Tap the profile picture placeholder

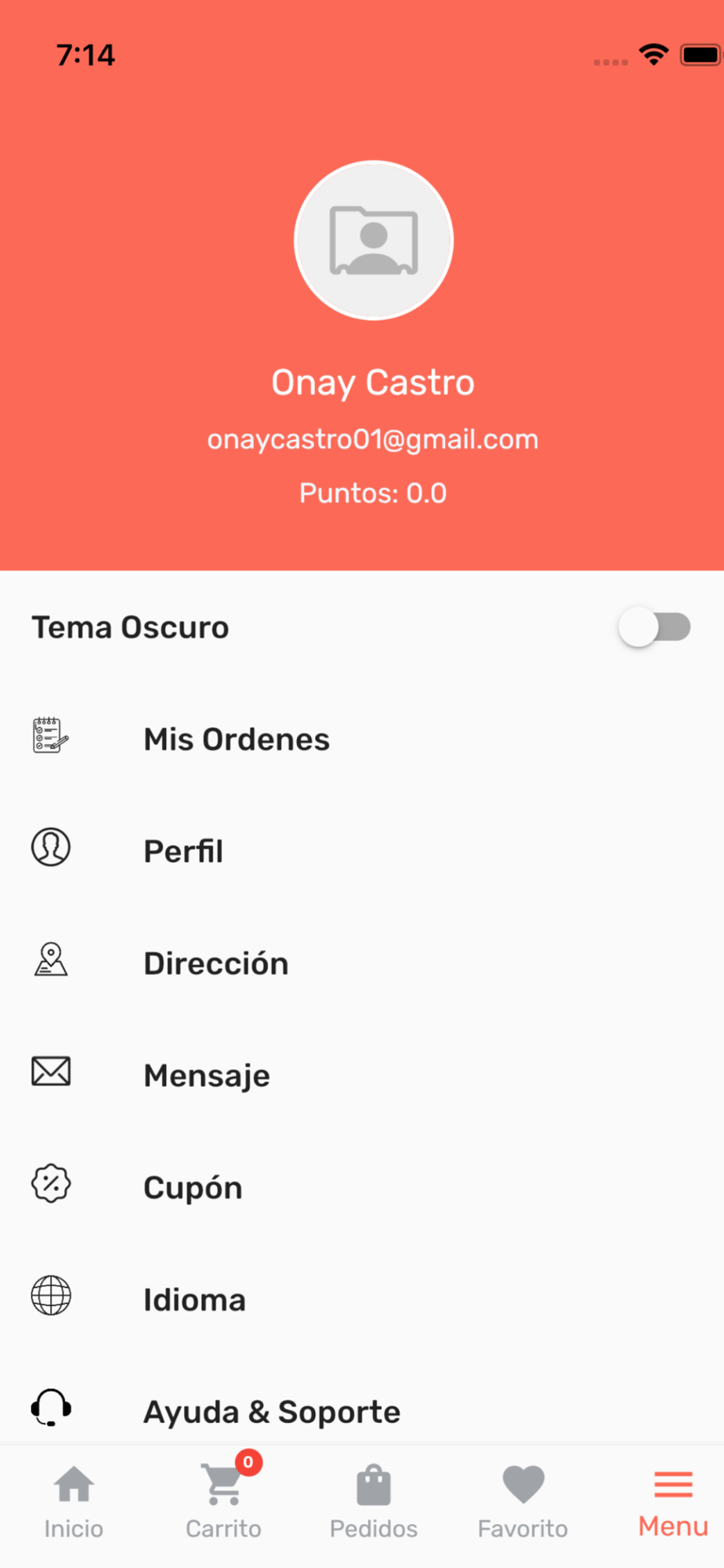(x=374, y=241)
